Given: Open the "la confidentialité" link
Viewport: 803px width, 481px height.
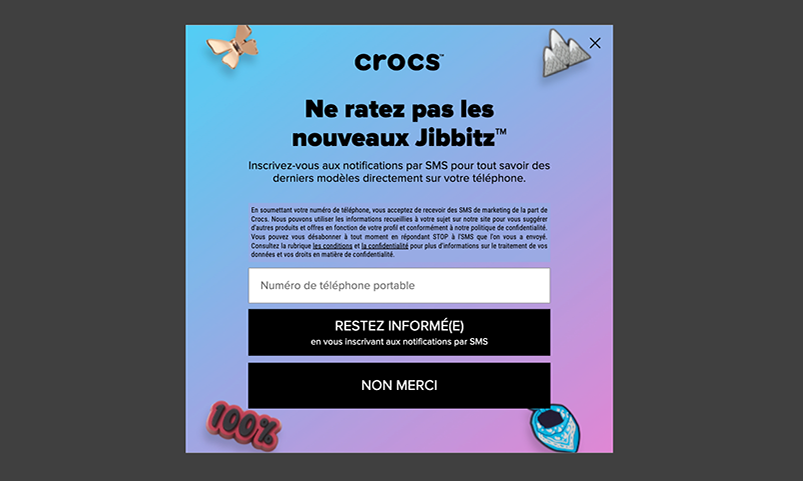Looking at the screenshot, I should [x=384, y=245].
